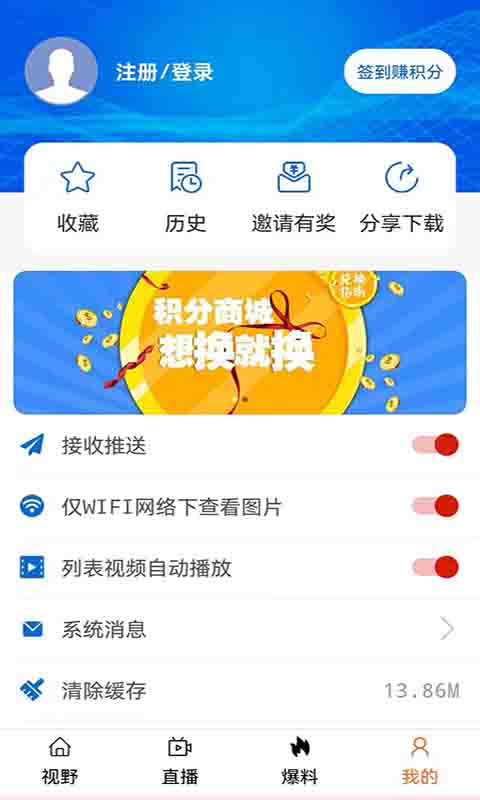Go to the 爆料 tab
This screenshot has height=800, width=480.
click(299, 761)
